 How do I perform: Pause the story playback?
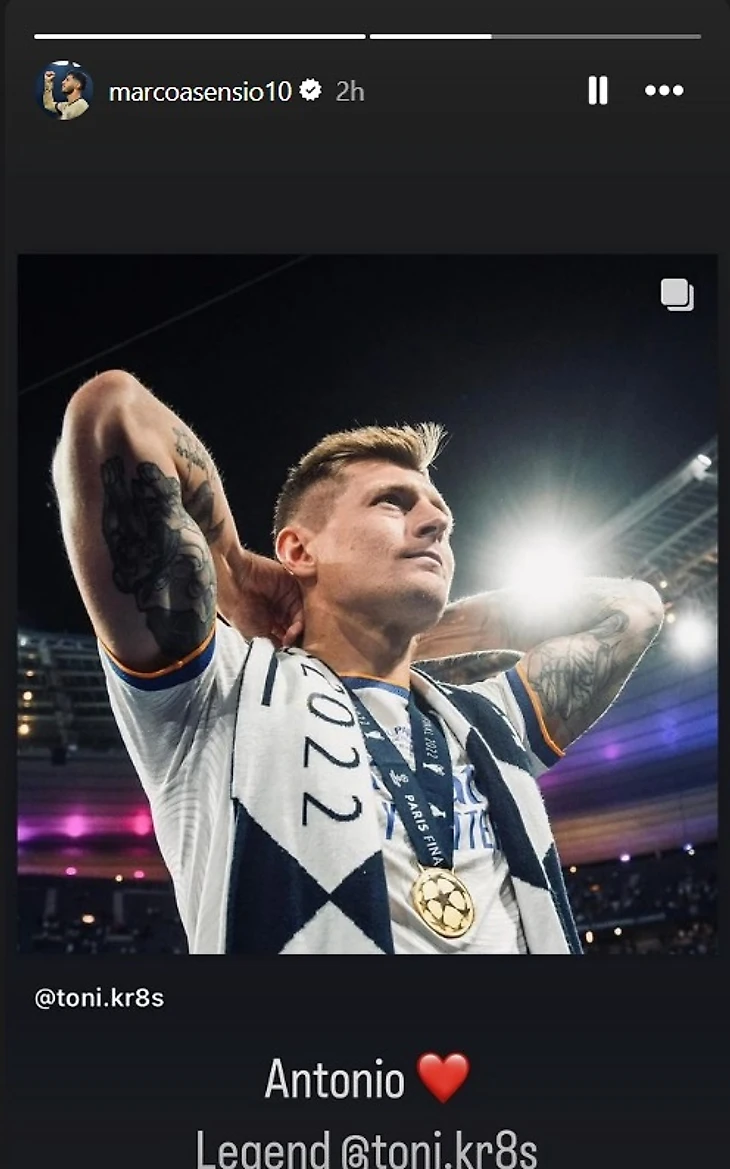click(x=597, y=91)
